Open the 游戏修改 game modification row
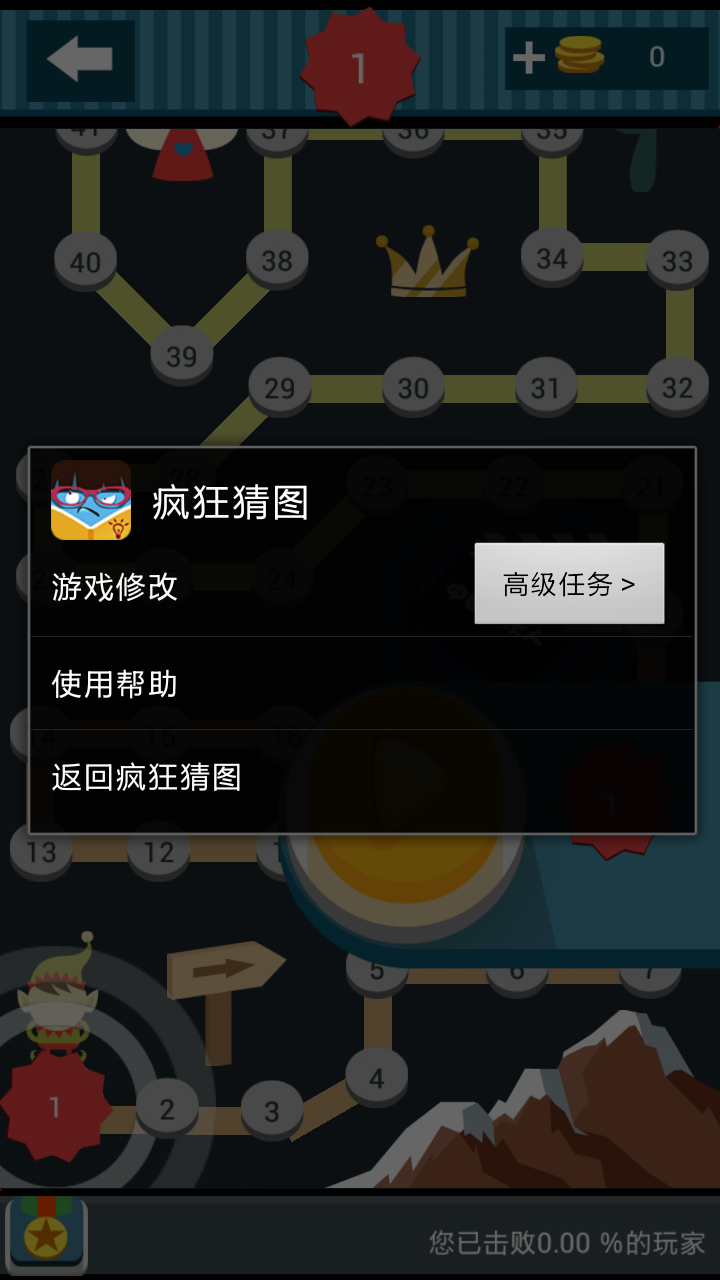Image resolution: width=720 pixels, height=1280 pixels. click(x=115, y=587)
